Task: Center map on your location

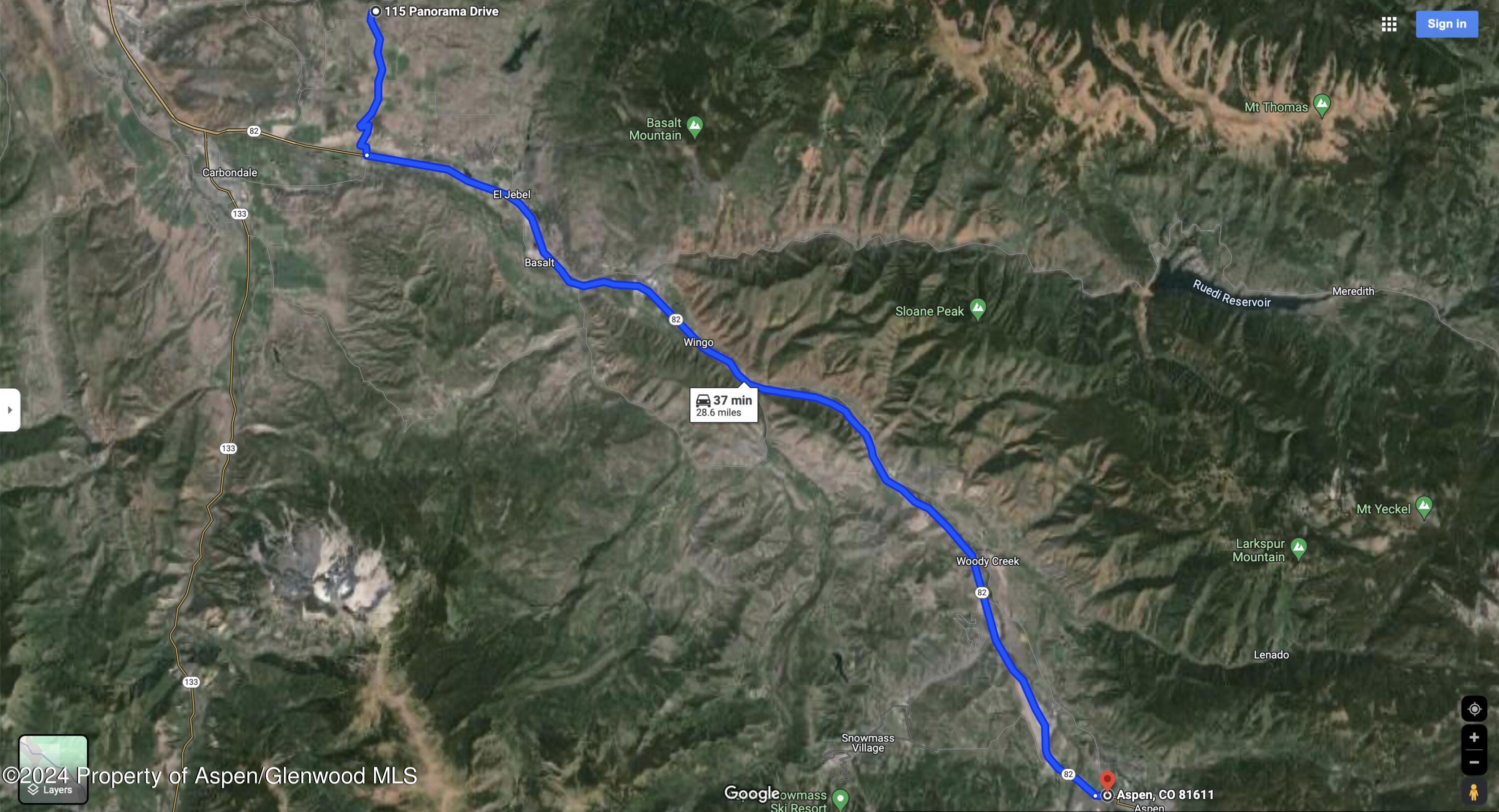Action: tap(1474, 709)
